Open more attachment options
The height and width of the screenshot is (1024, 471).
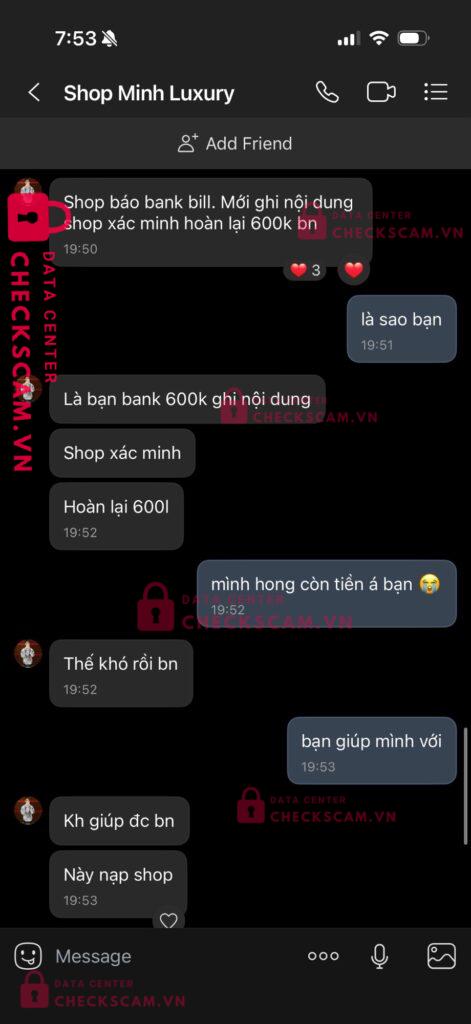point(323,956)
